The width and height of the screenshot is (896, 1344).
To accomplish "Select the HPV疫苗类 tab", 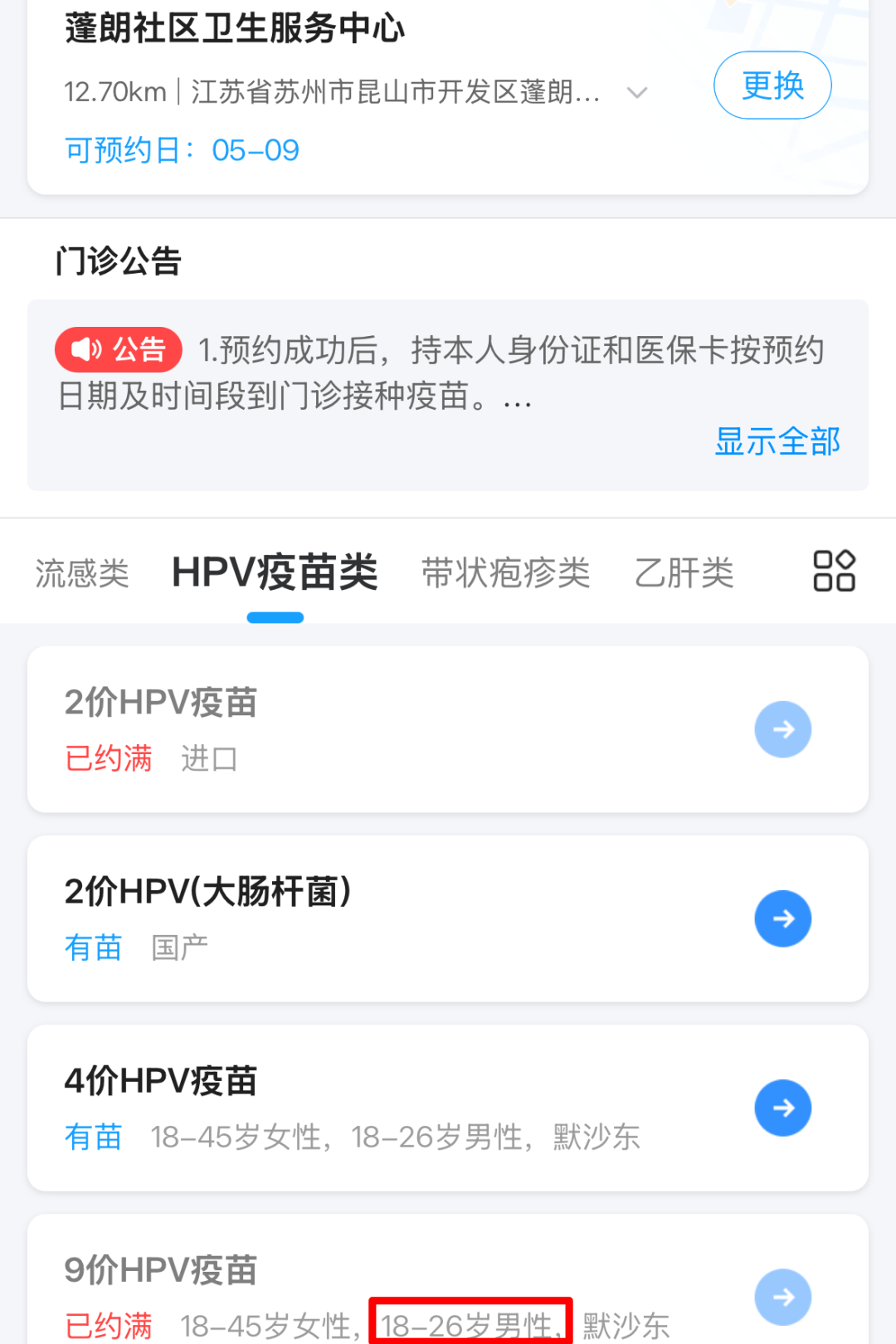I will (x=275, y=573).
